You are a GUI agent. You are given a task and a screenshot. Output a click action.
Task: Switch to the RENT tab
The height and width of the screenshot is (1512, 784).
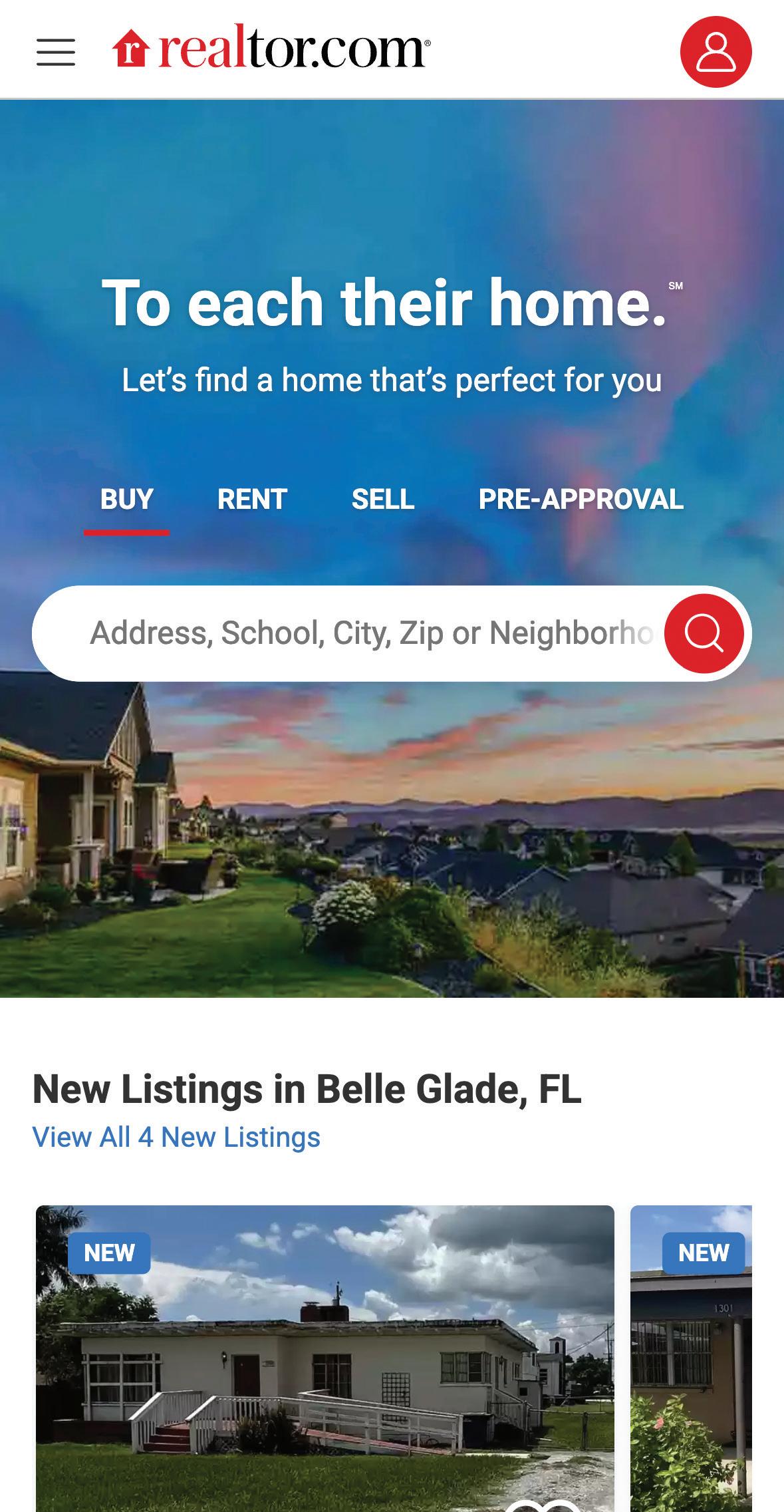252,499
